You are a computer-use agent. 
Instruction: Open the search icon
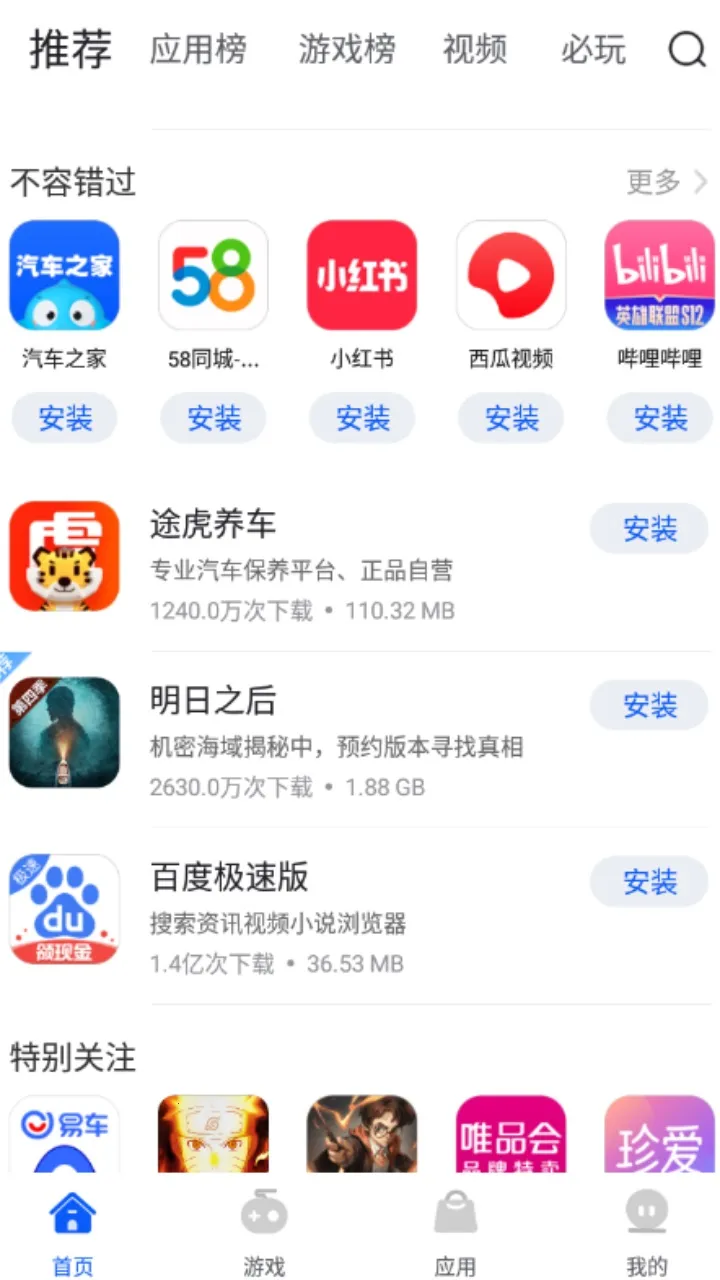(x=687, y=48)
